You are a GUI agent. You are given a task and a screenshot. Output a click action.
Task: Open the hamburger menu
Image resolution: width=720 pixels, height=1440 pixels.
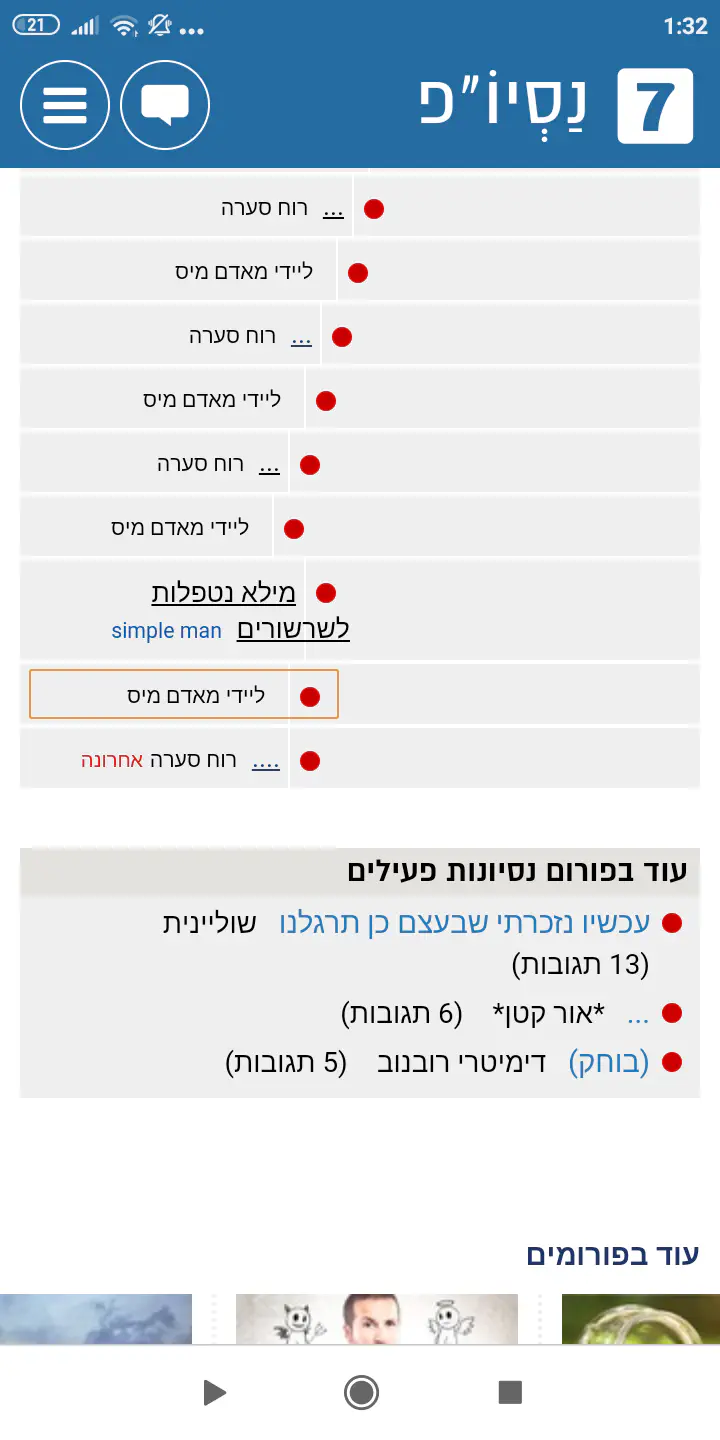(65, 105)
